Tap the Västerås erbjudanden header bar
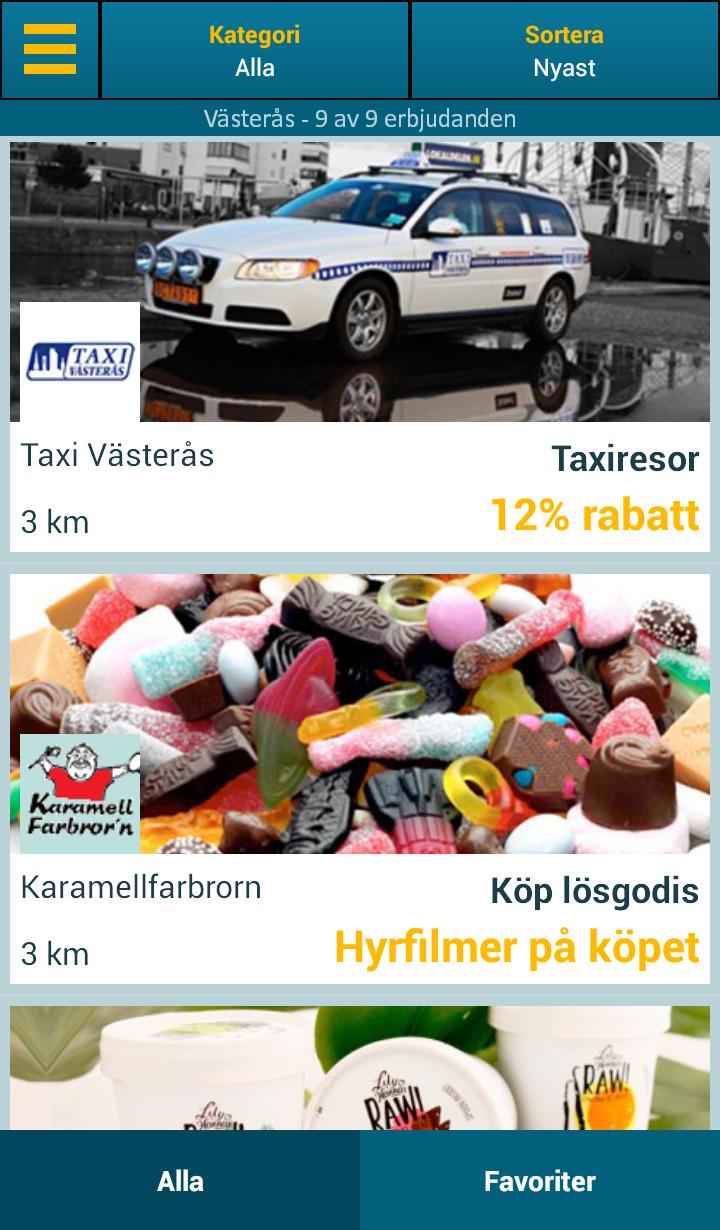720x1230 pixels. 360,118
